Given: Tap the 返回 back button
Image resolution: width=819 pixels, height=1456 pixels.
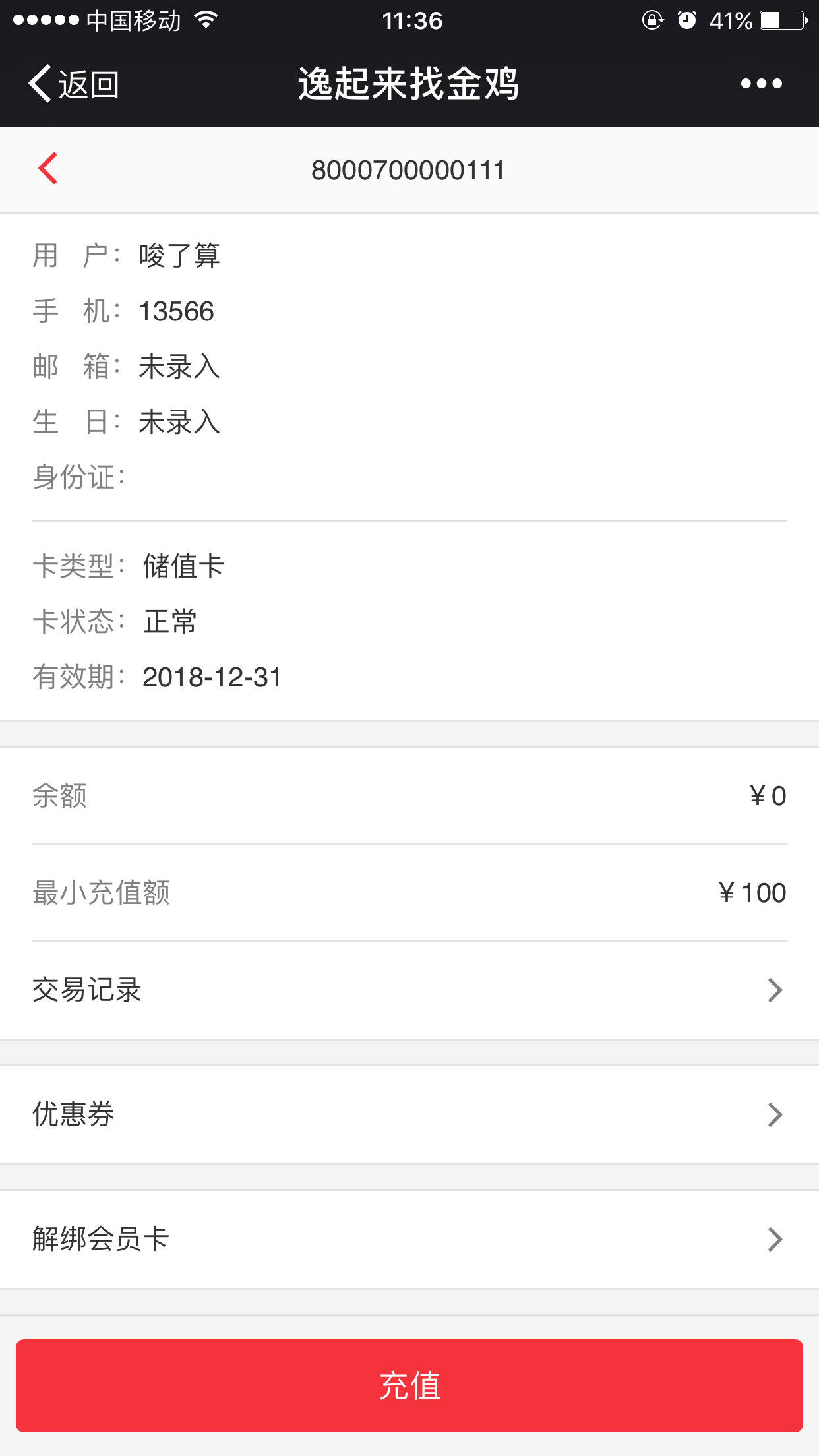Looking at the screenshot, I should point(74,84).
